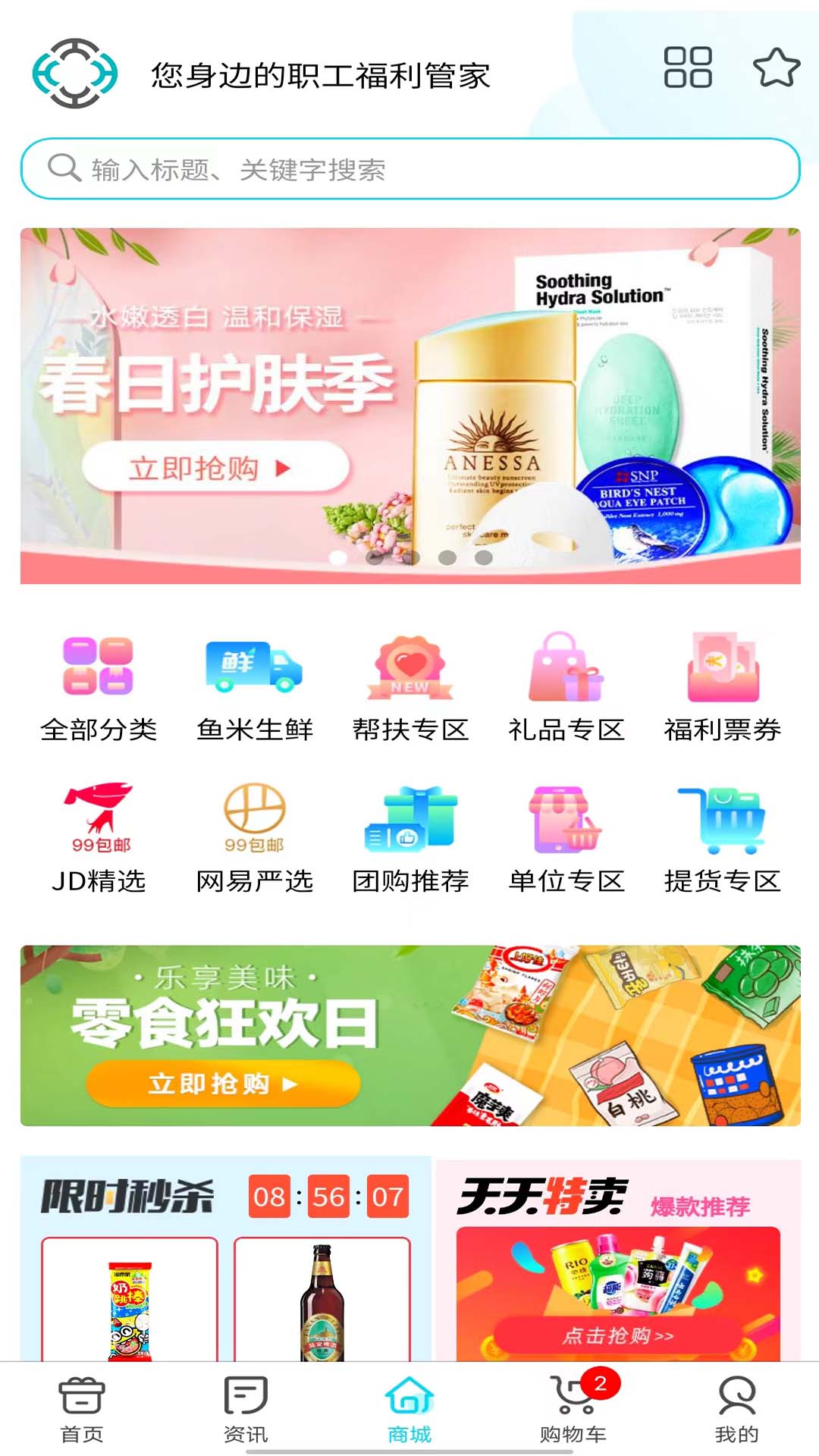Switch to 首页 tab

click(x=82, y=1409)
